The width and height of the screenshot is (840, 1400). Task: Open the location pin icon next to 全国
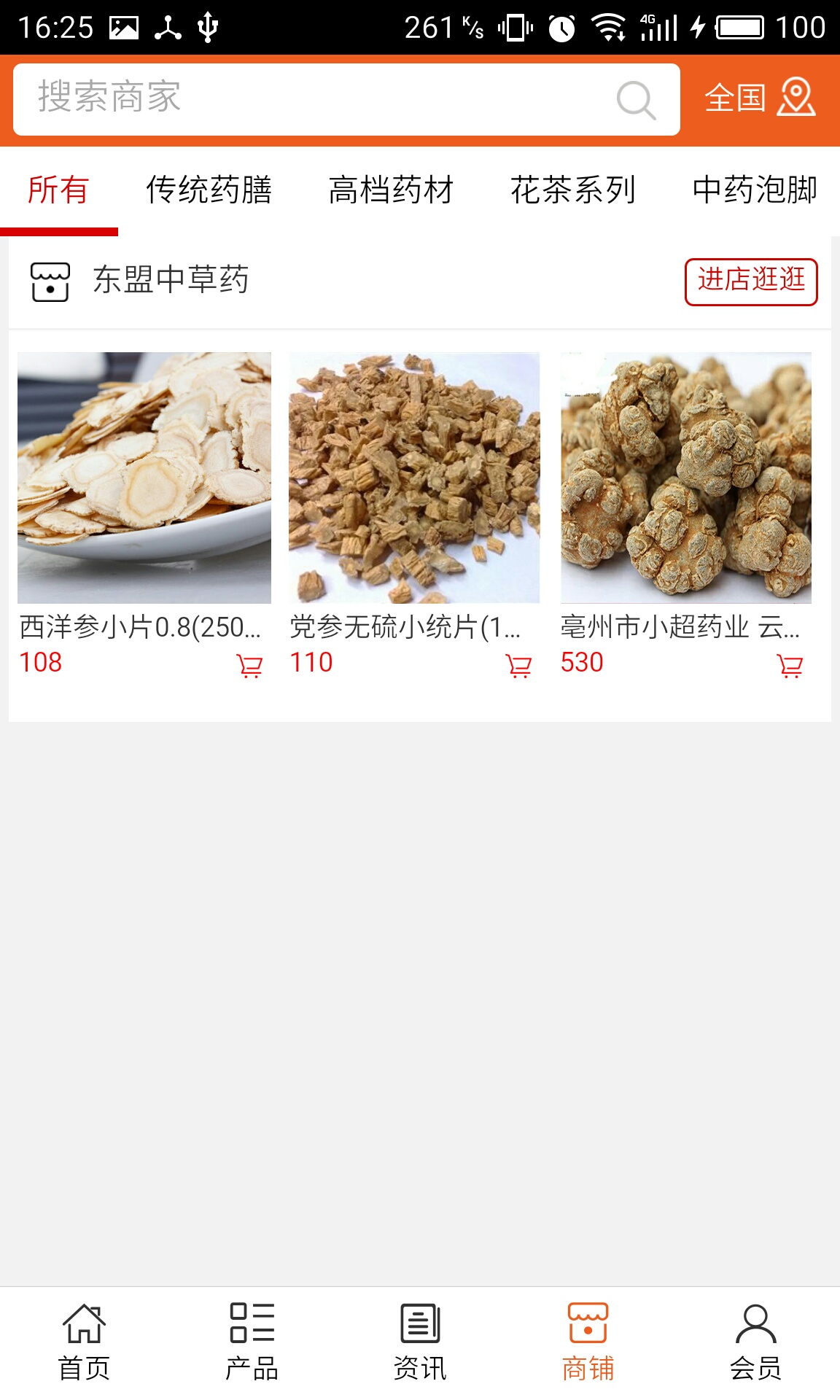(x=796, y=98)
